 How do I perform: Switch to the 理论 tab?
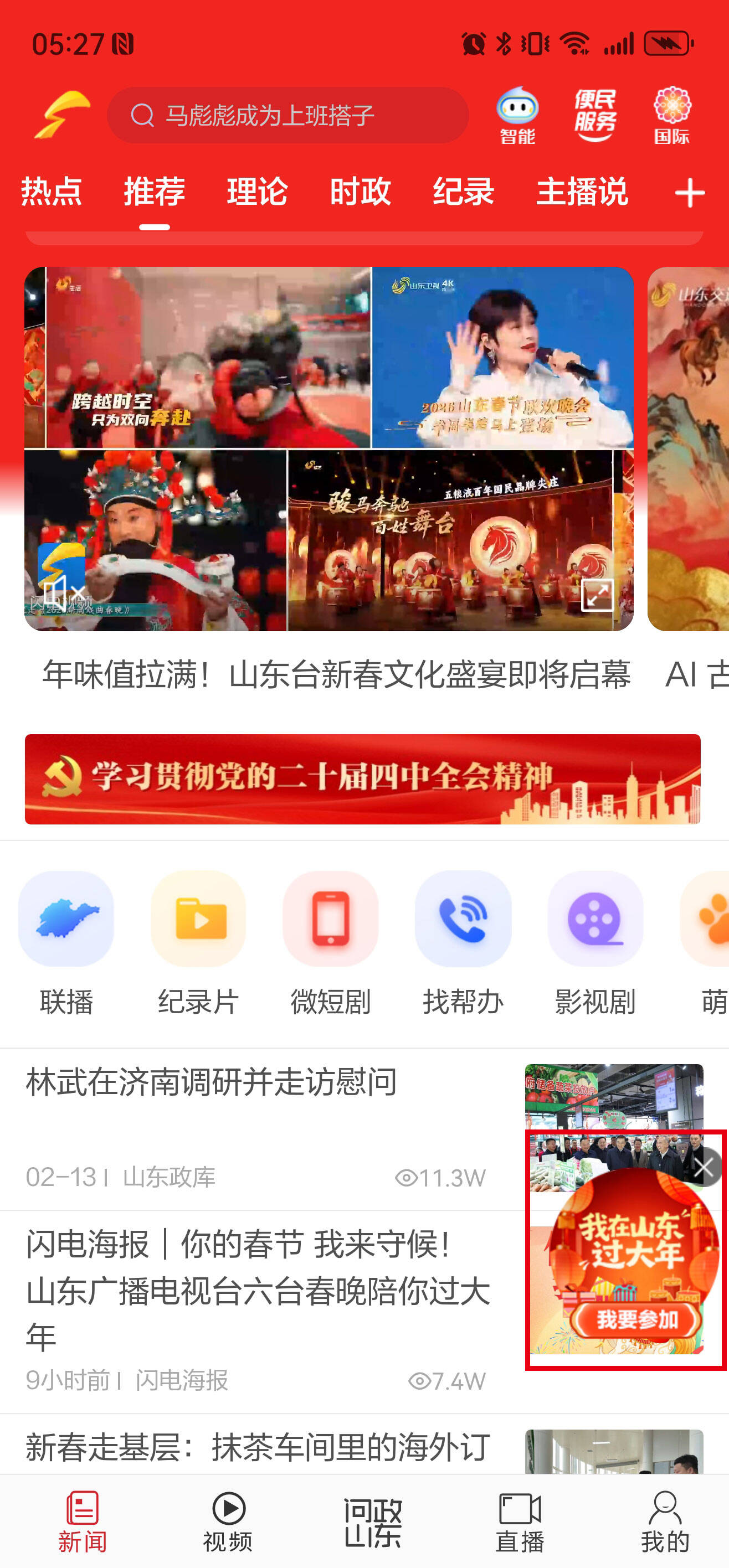[257, 192]
